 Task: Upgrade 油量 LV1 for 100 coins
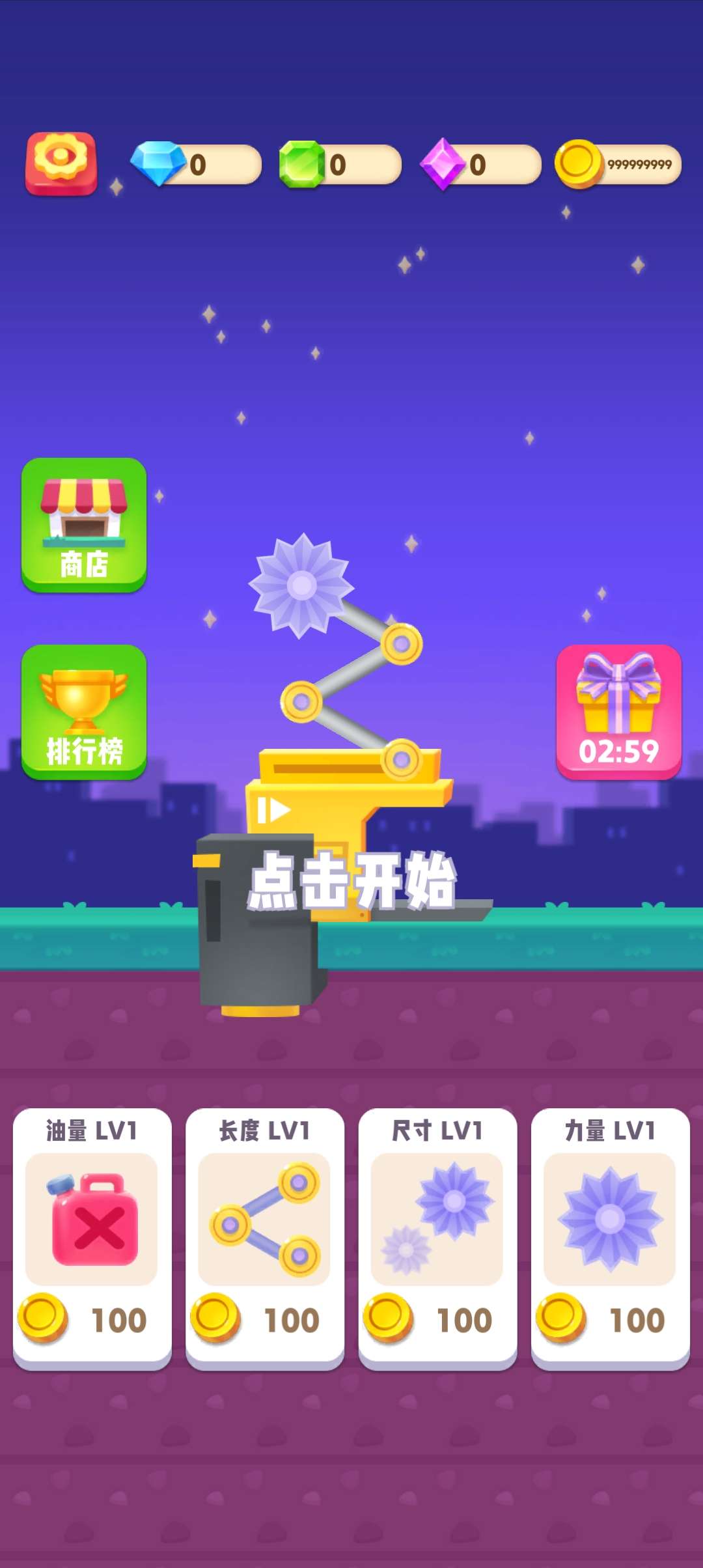tap(92, 1236)
